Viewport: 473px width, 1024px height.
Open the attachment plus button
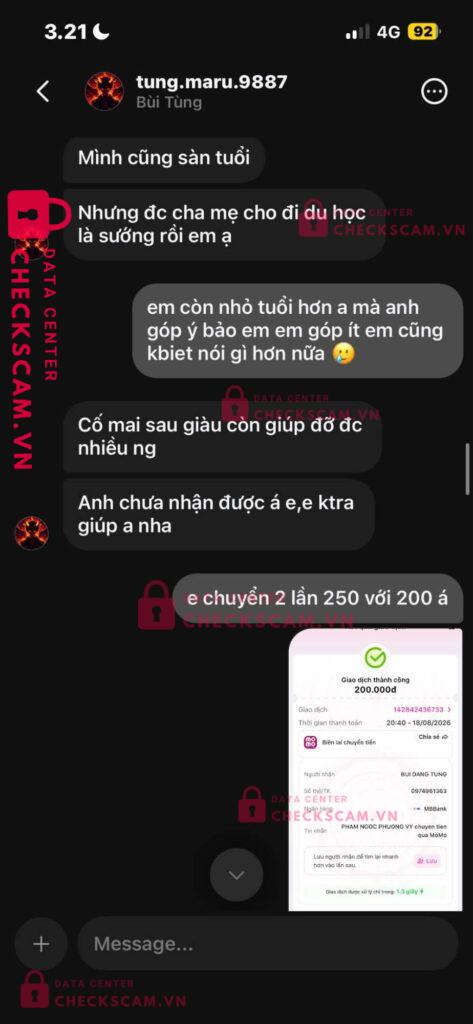(41, 944)
